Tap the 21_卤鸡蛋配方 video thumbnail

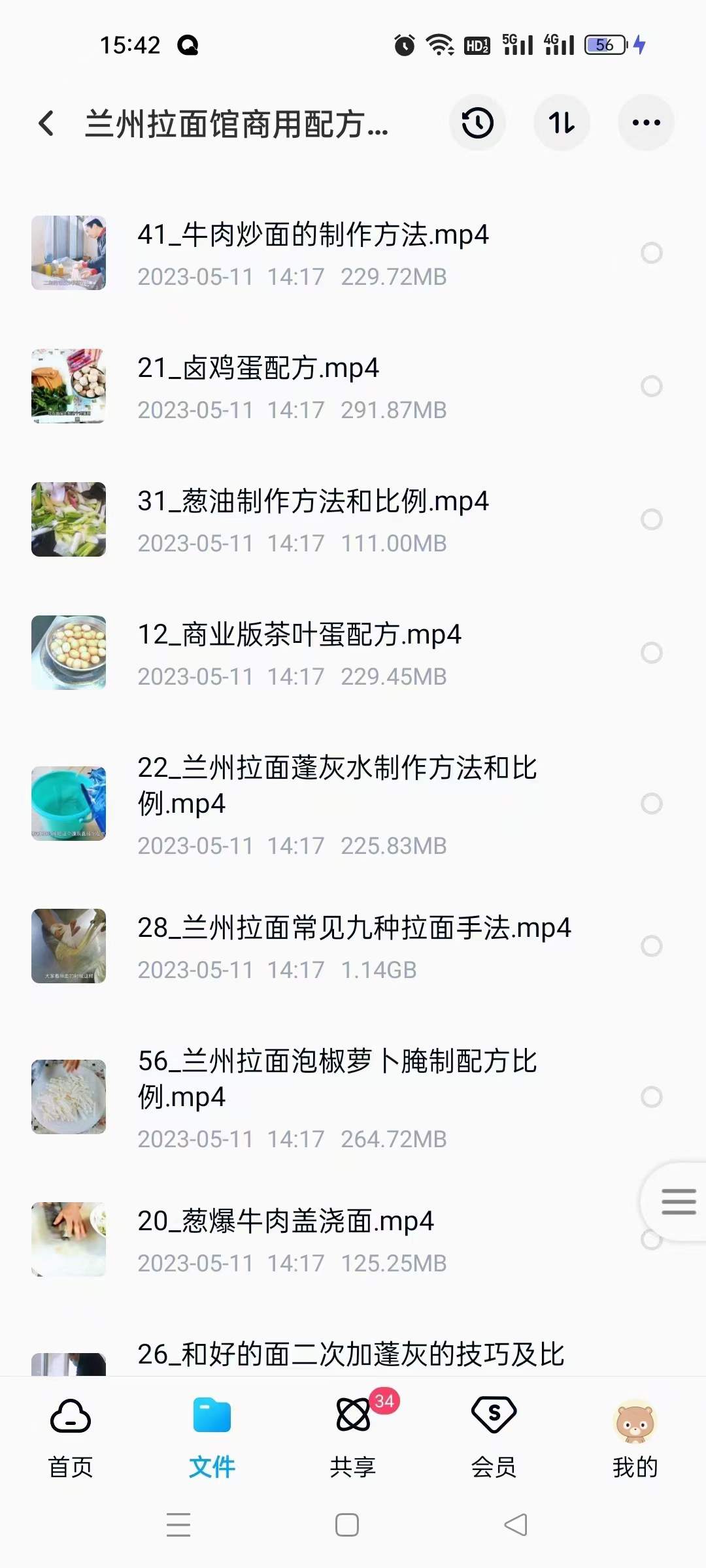(69, 386)
